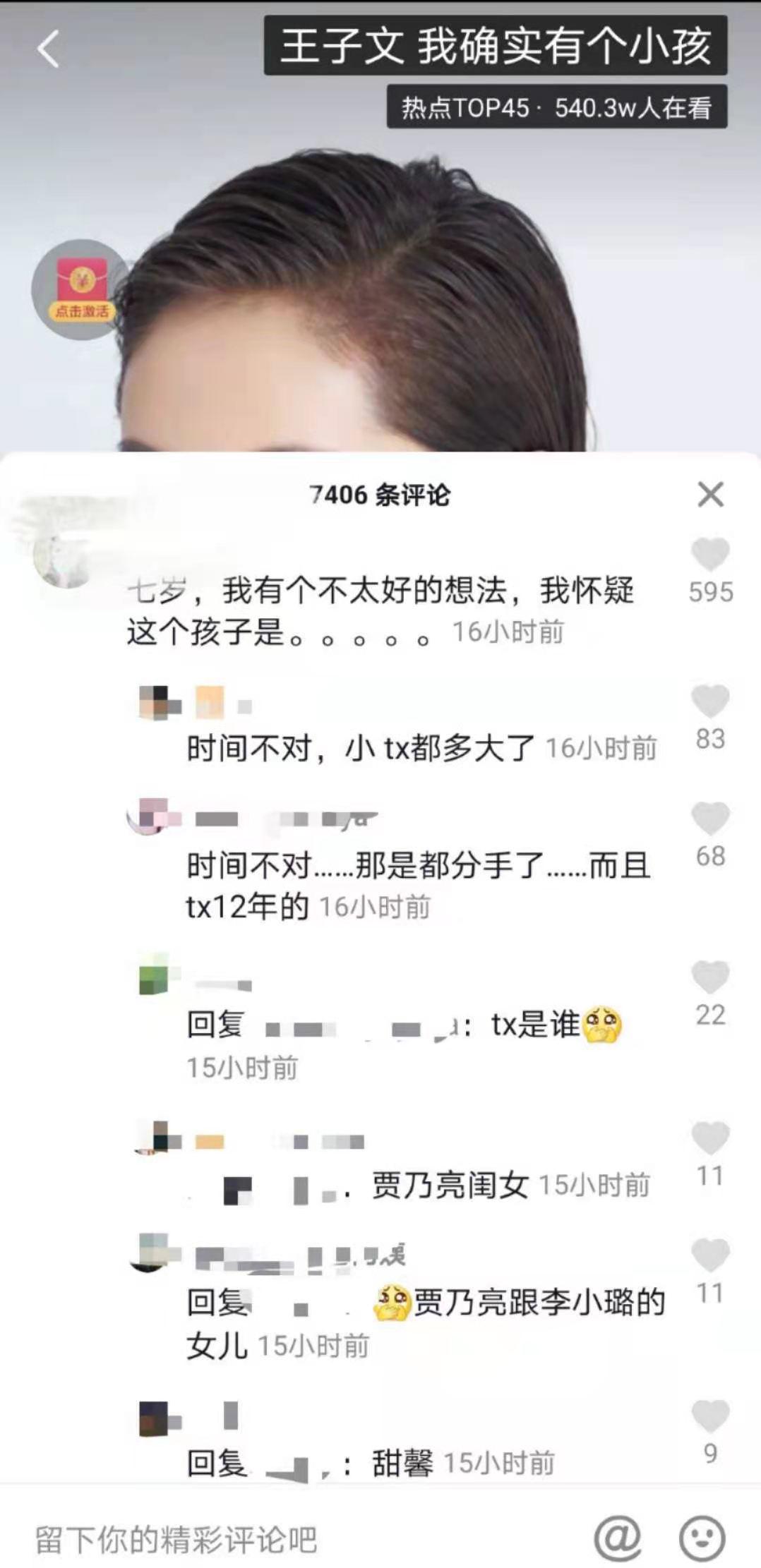Open the 热点TOP45 trending banner
Viewport: 761px width, 1568px height.
tap(556, 107)
